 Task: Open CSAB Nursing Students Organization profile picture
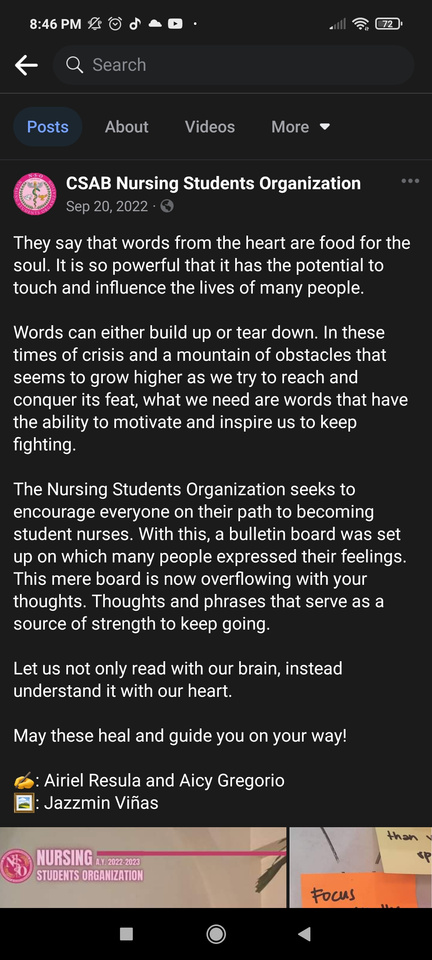[x=34, y=194]
